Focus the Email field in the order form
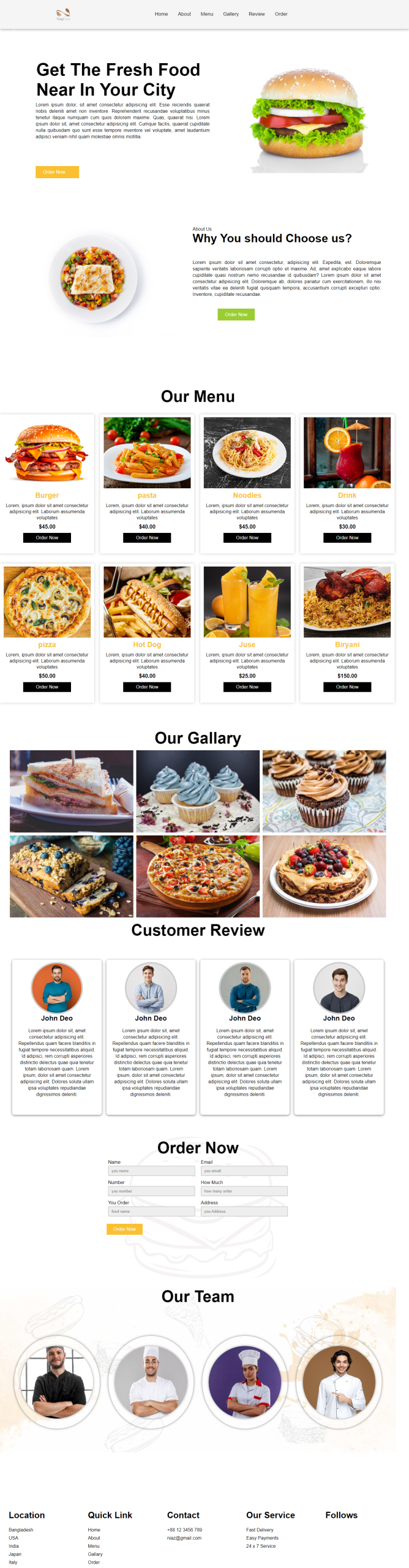This screenshot has width=409, height=1568. [x=244, y=1170]
